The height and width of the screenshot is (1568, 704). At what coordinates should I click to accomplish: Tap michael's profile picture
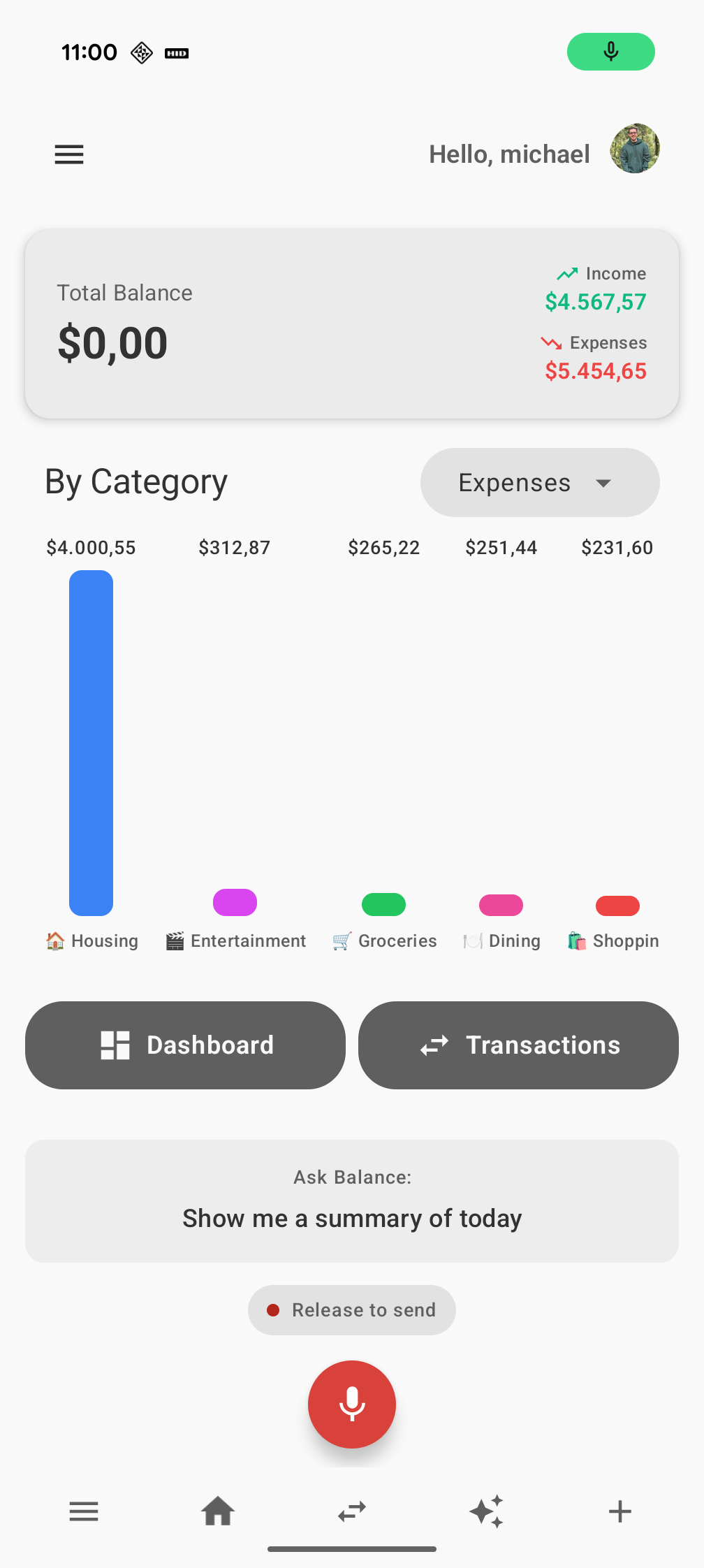coord(634,148)
